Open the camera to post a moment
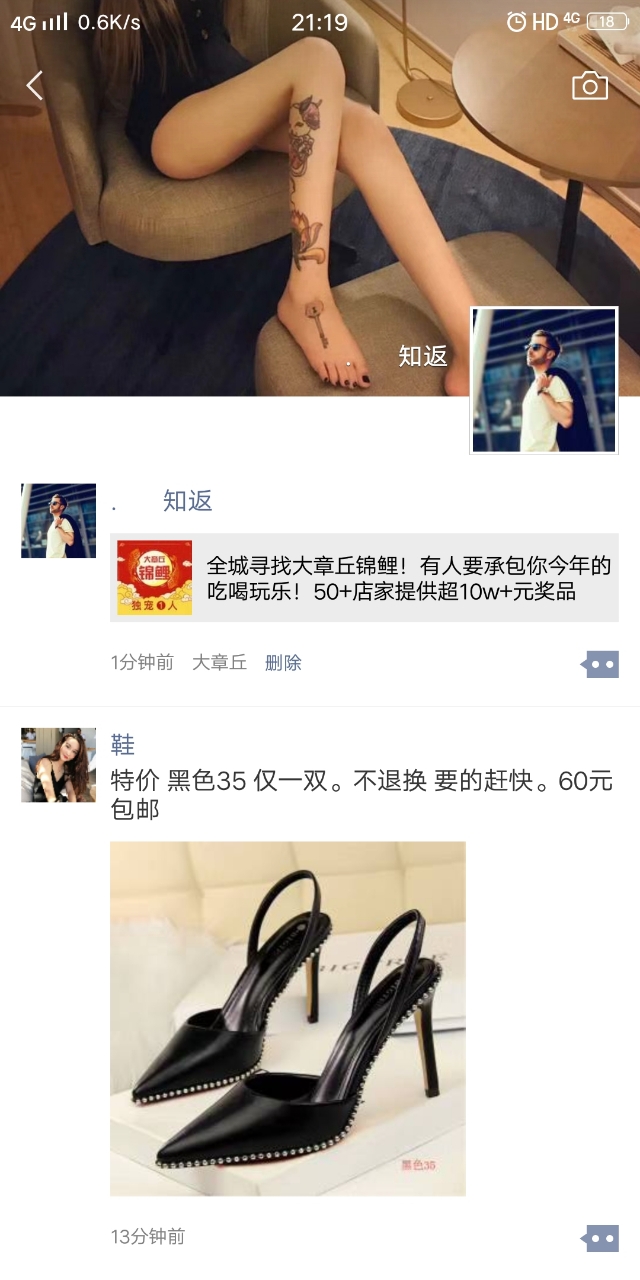640x1280 pixels. tap(590, 86)
